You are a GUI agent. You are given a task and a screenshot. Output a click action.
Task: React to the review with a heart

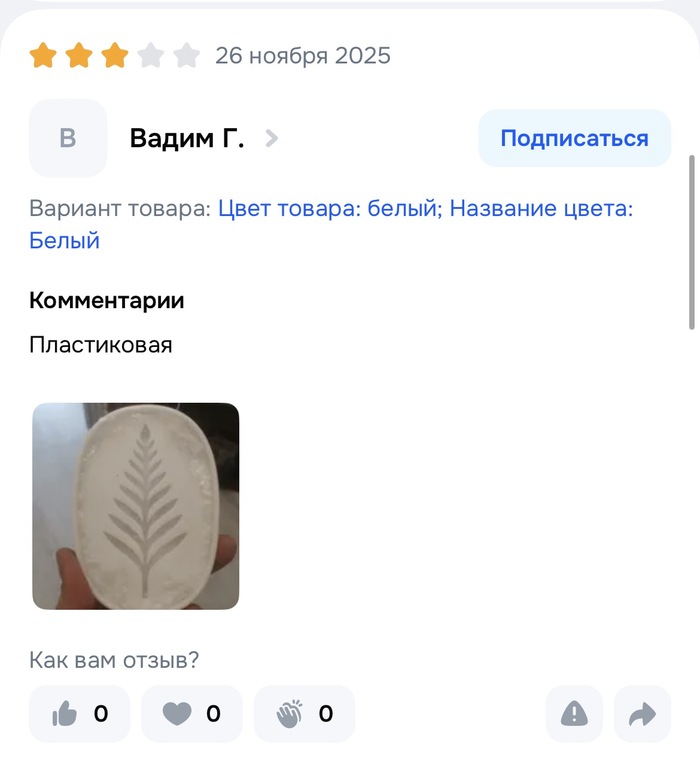click(x=191, y=714)
